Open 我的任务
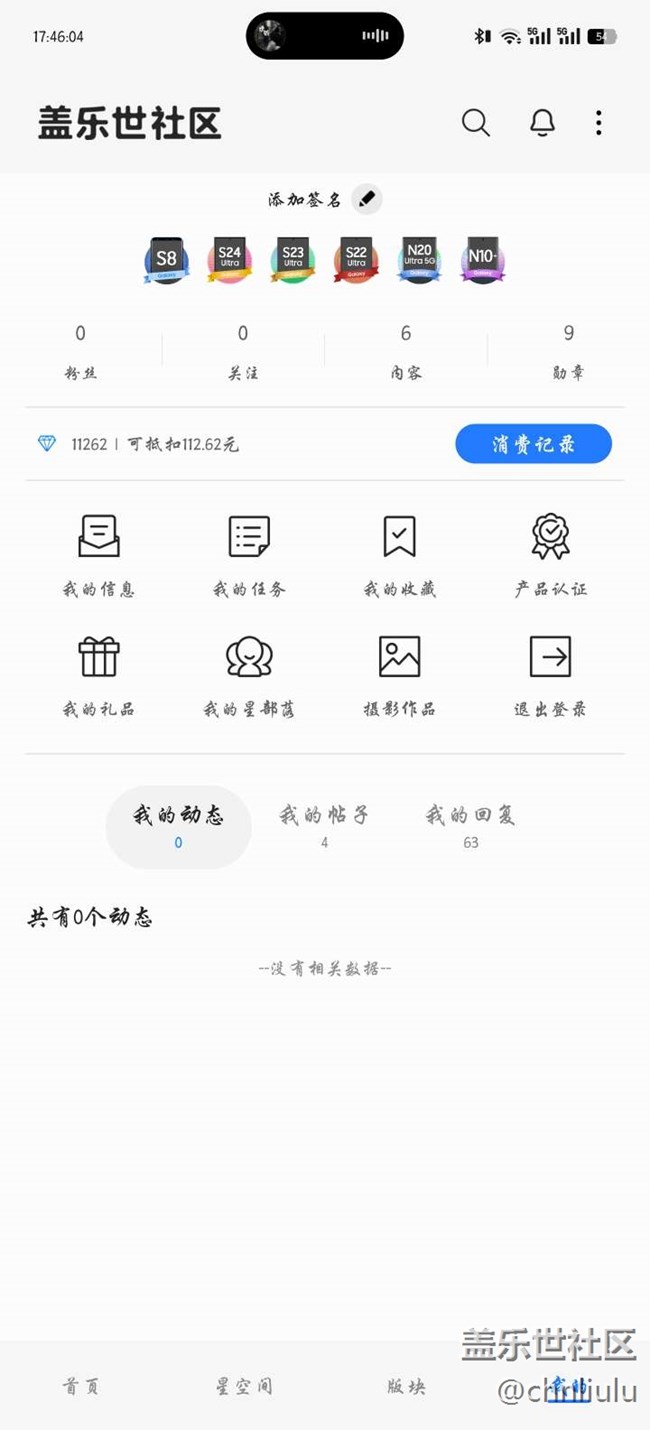Viewport: 650px width, 1430px height. 249,555
